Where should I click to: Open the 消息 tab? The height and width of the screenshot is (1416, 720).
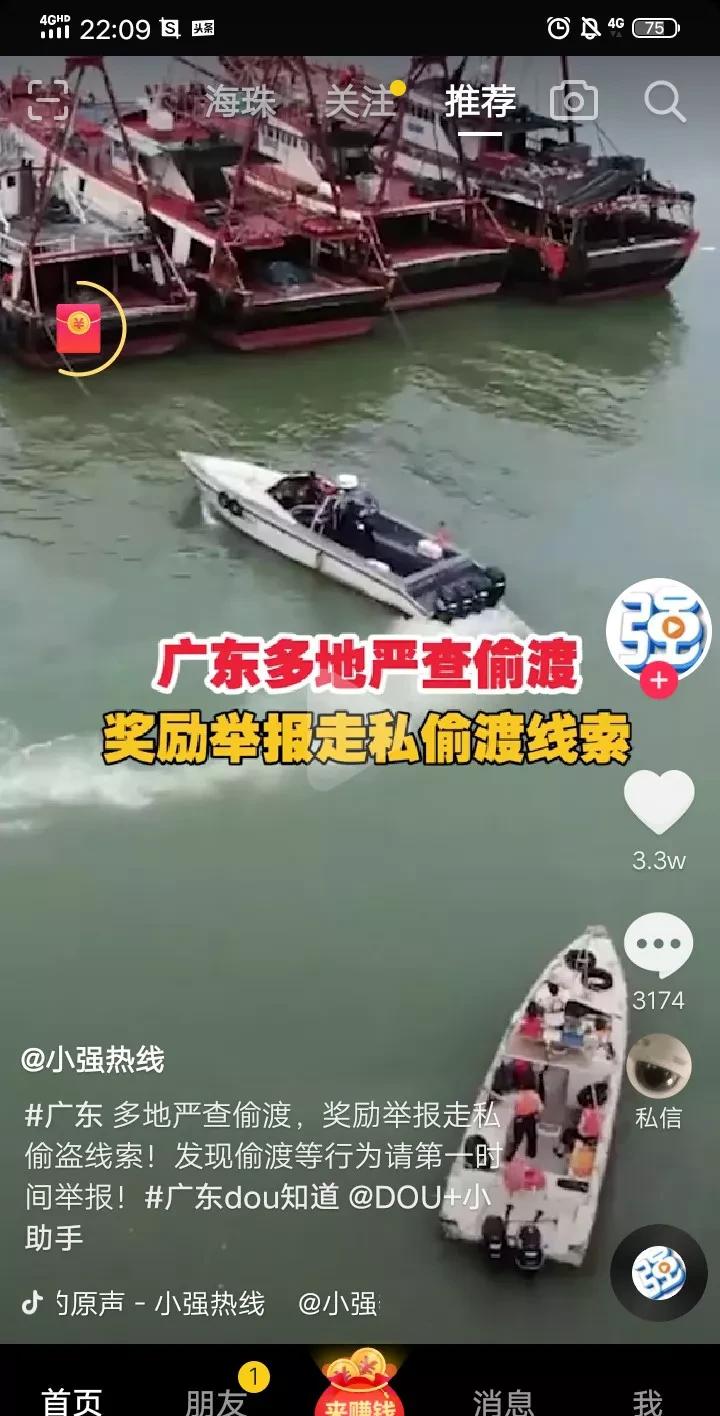(x=503, y=1400)
